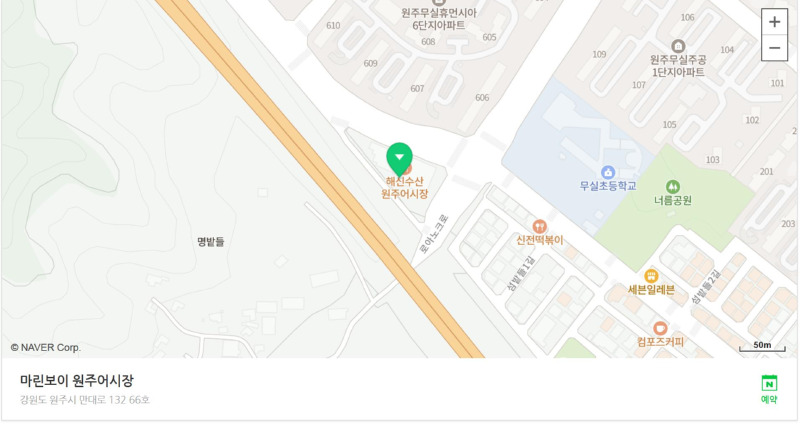
Task: Select the 컴포즈커피 cafe marker
Action: pyautogui.click(x=660, y=328)
